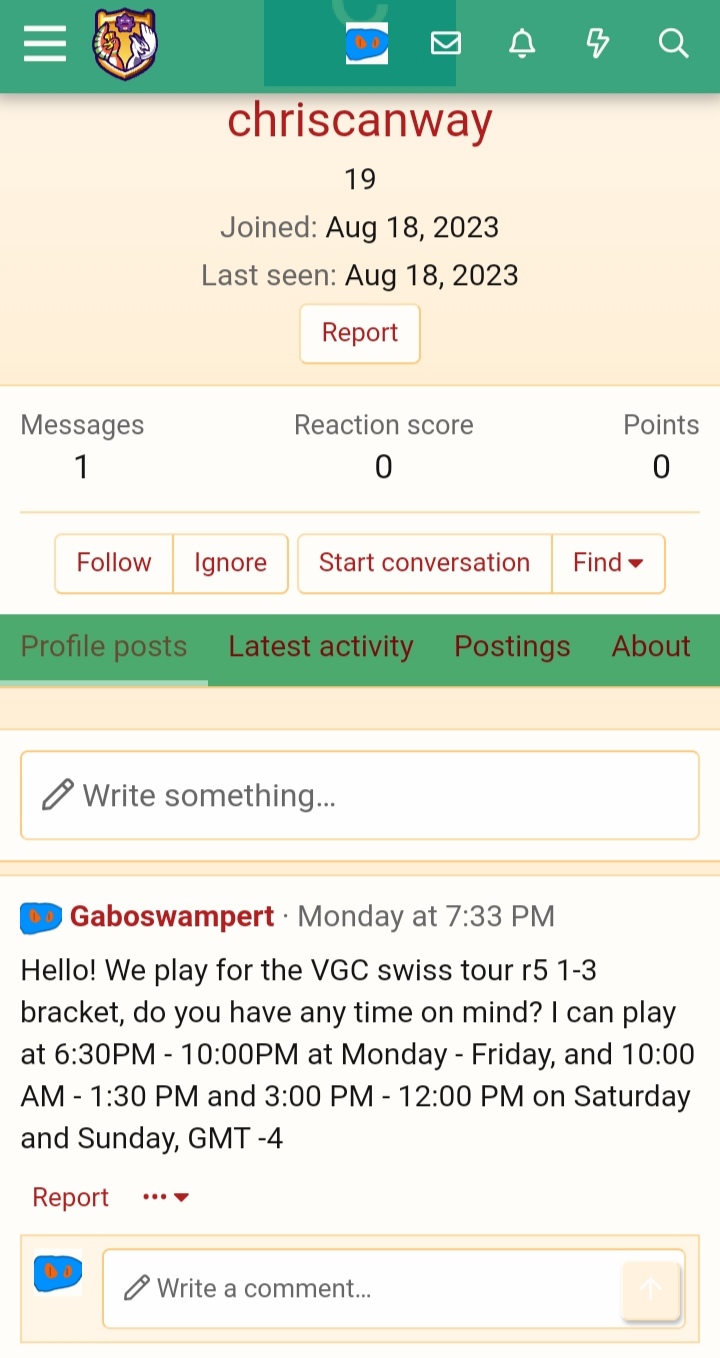Viewport: 720px width, 1358px height.
Task: Report Gaboswampert's profile post
Action: 70,1197
